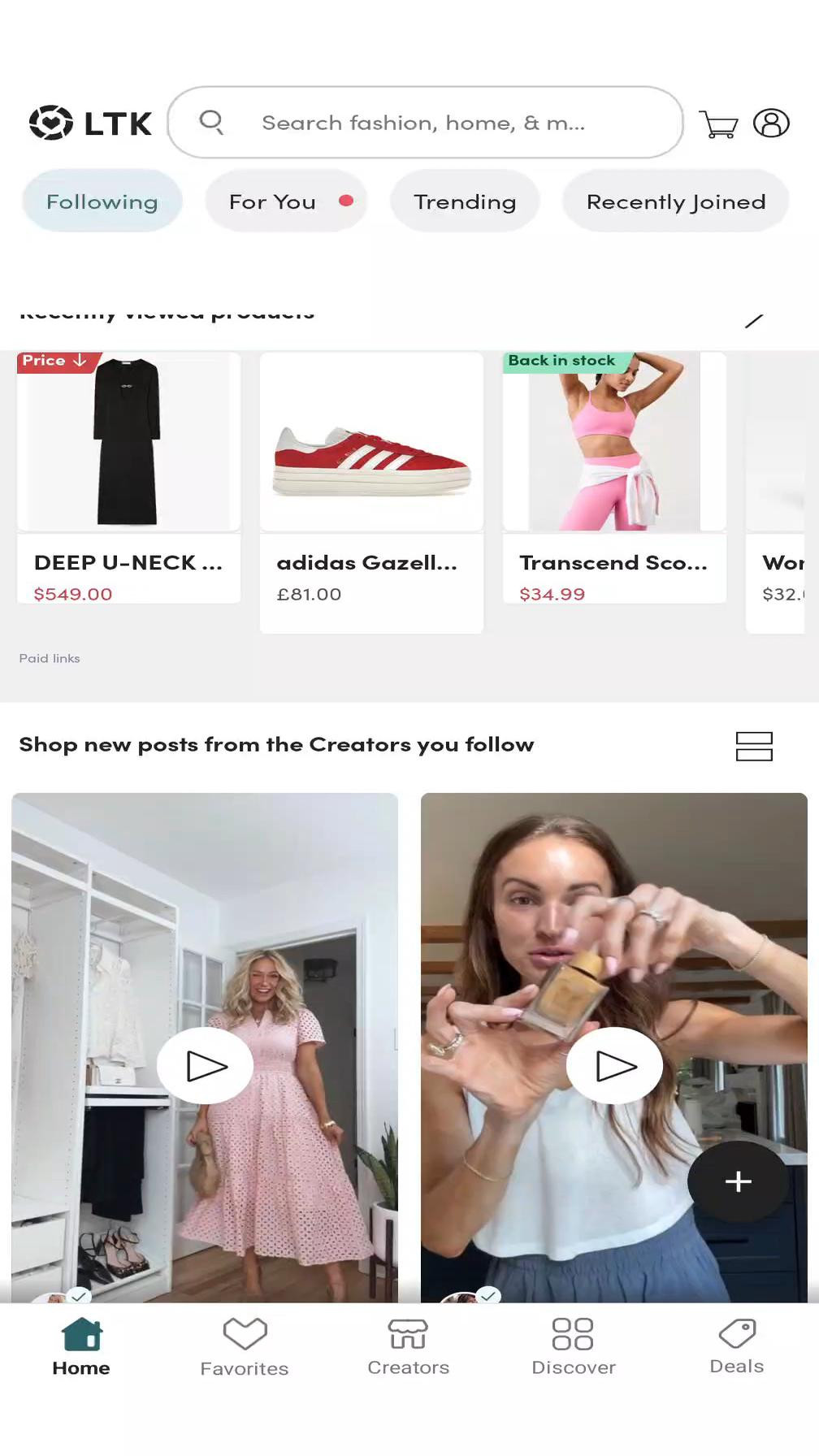Go to the Favorites tab
The height and width of the screenshot is (1456, 819).
tap(245, 1346)
